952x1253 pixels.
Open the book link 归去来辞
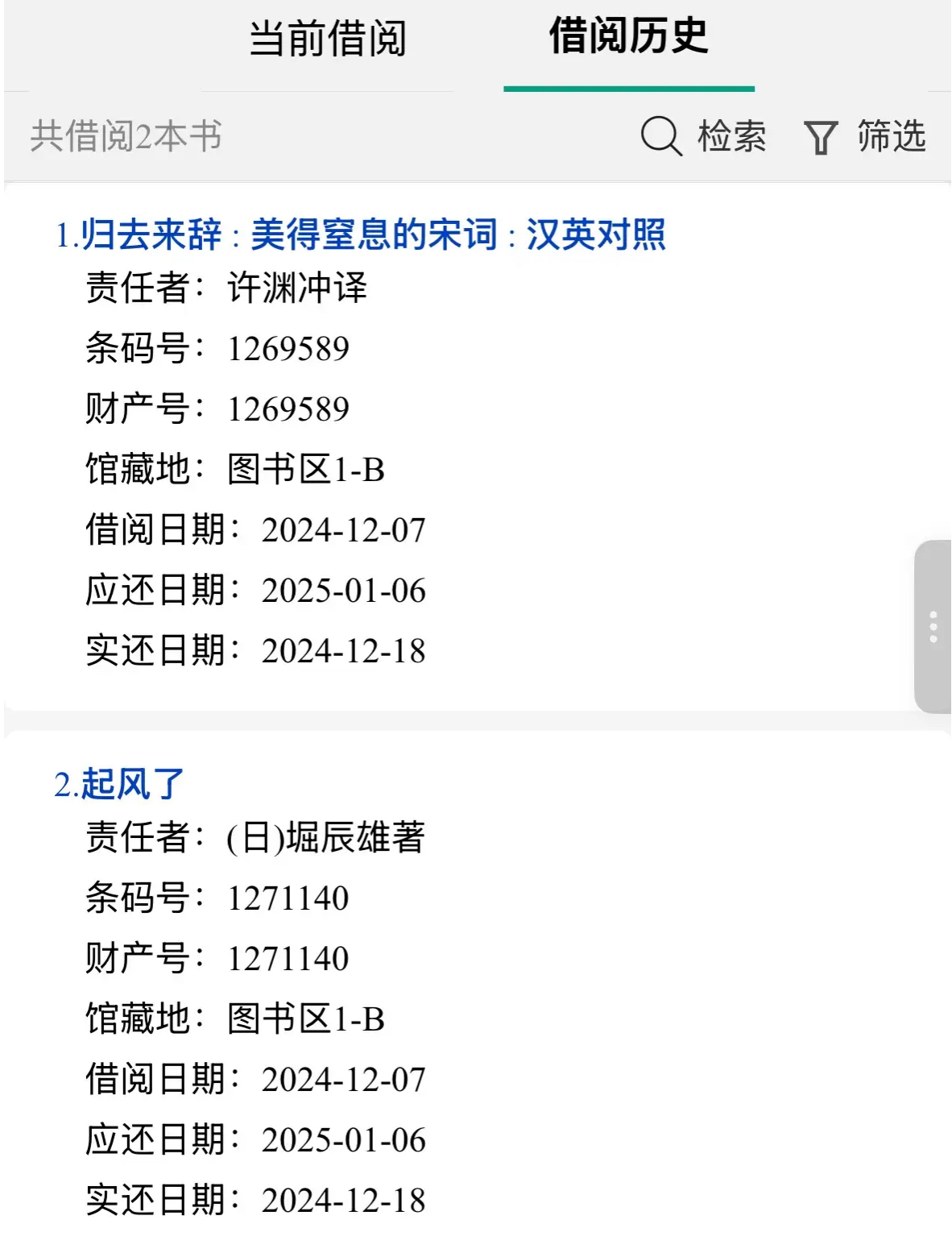coord(361,234)
